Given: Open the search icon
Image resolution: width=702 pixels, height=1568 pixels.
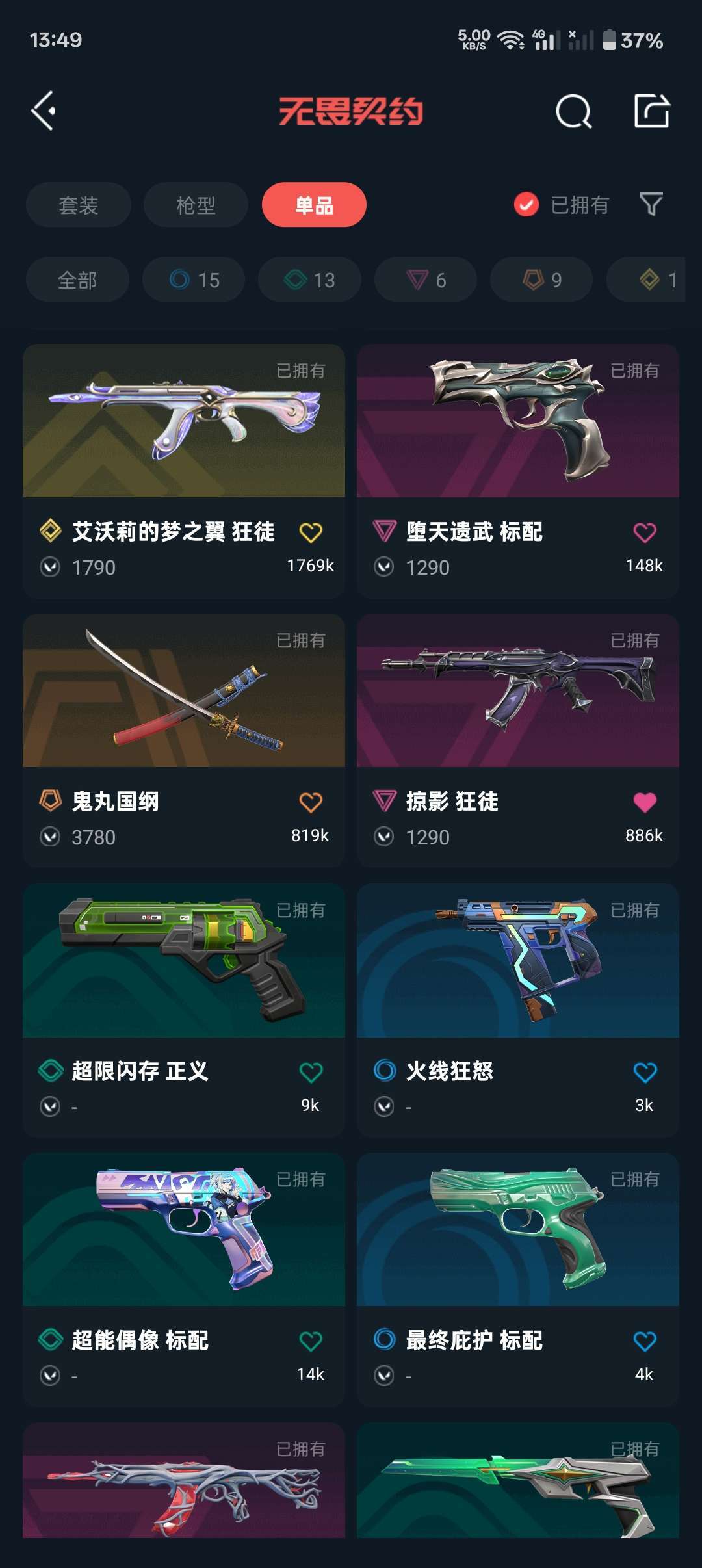Looking at the screenshot, I should tap(574, 111).
